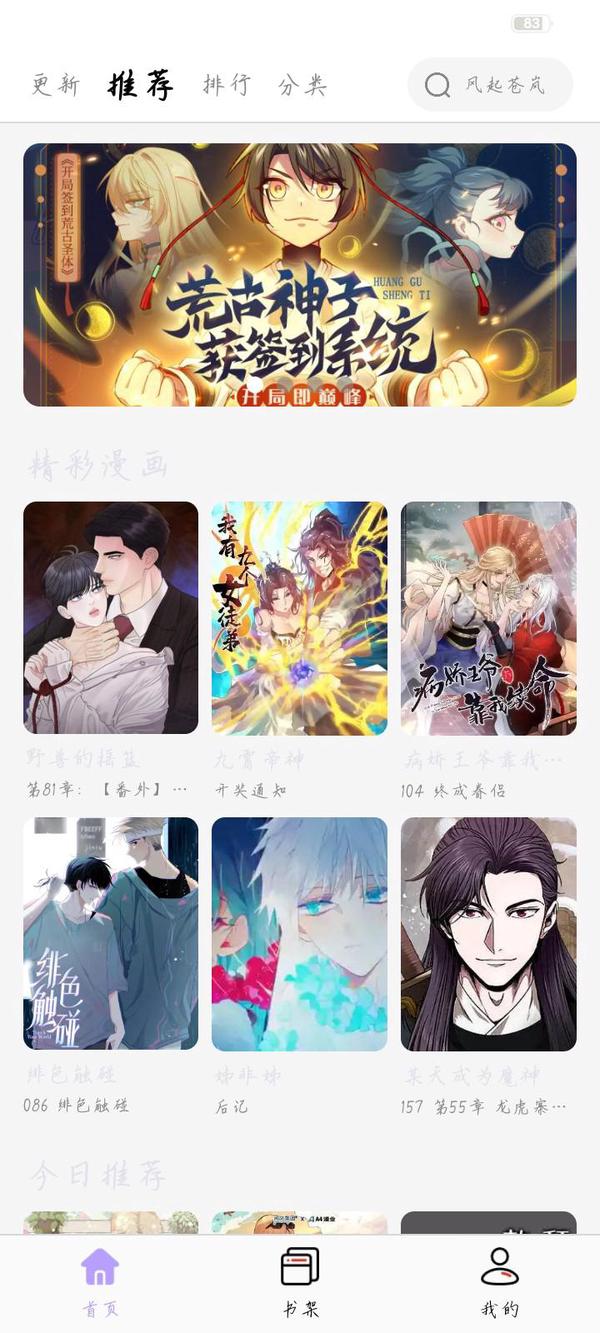Screen dimensions: 600x1333
Task: Open the 病娇王爷靠我续命 comic
Action: (x=488, y=618)
